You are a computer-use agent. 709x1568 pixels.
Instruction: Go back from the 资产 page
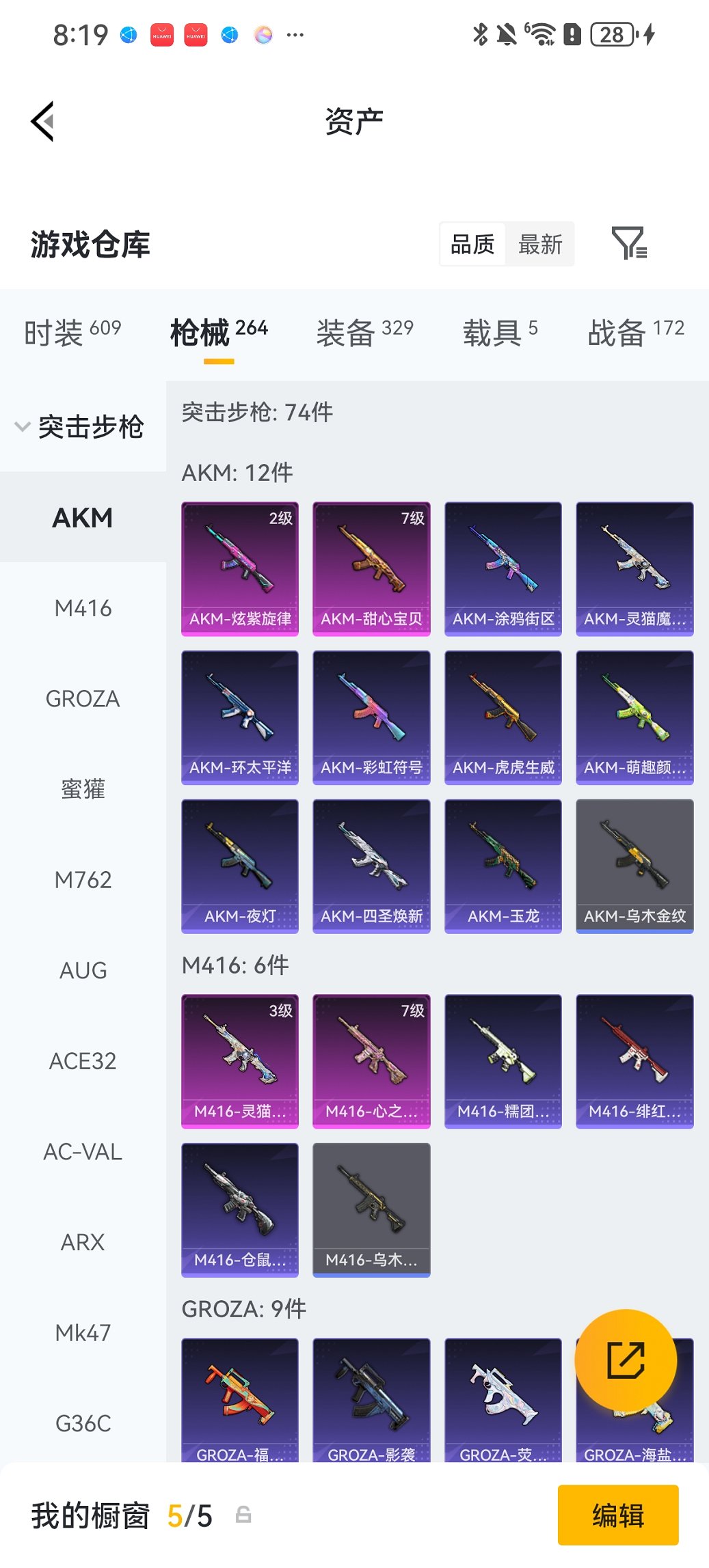pos(42,122)
